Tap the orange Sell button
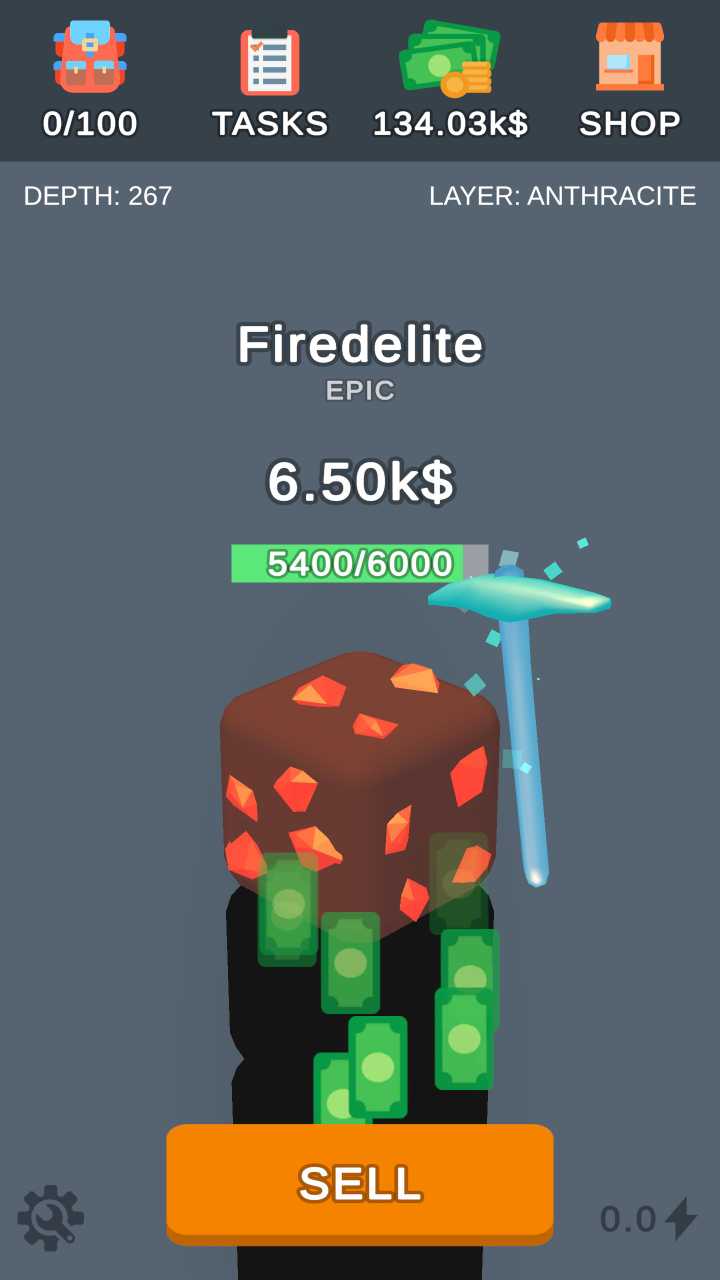The width and height of the screenshot is (720, 1280). tap(360, 1184)
